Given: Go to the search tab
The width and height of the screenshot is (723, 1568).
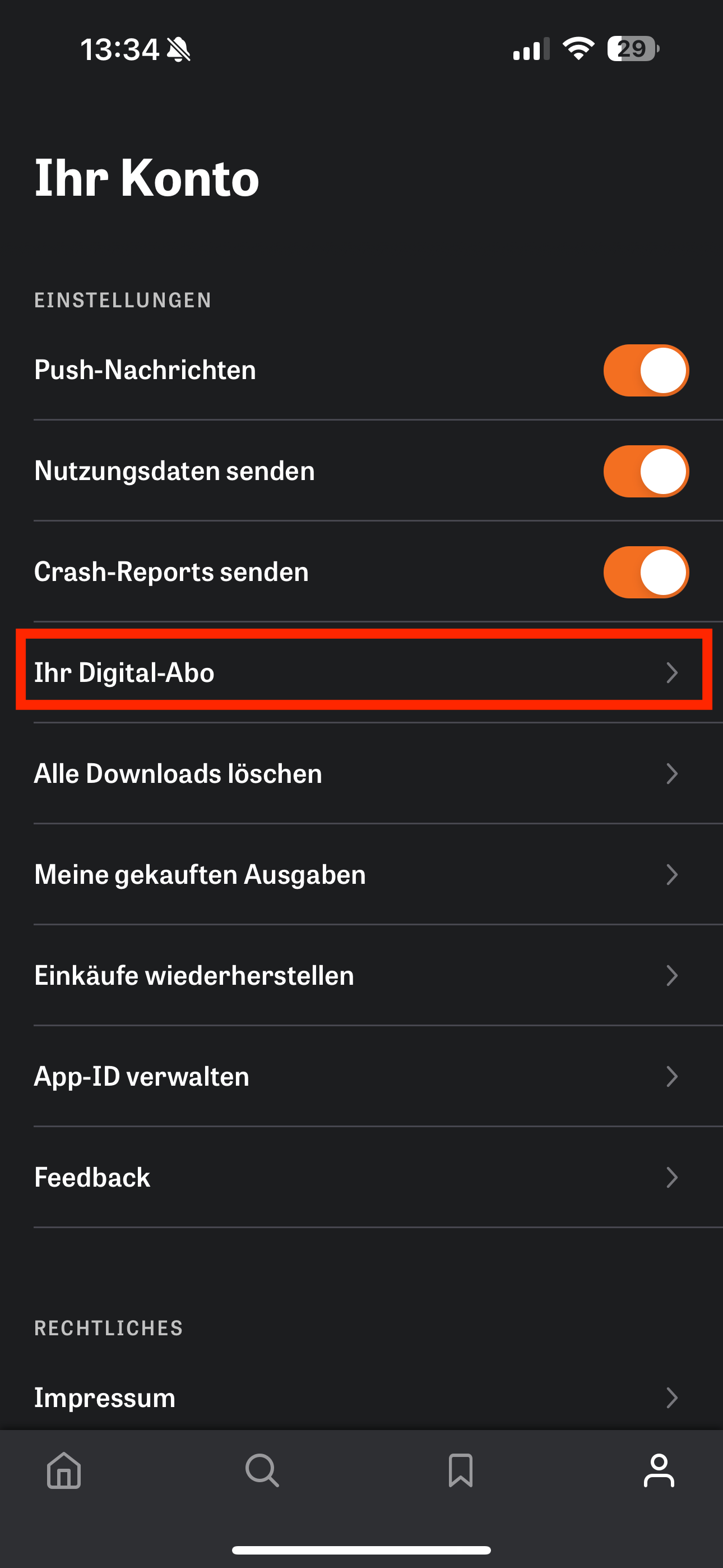Looking at the screenshot, I should click(262, 1470).
